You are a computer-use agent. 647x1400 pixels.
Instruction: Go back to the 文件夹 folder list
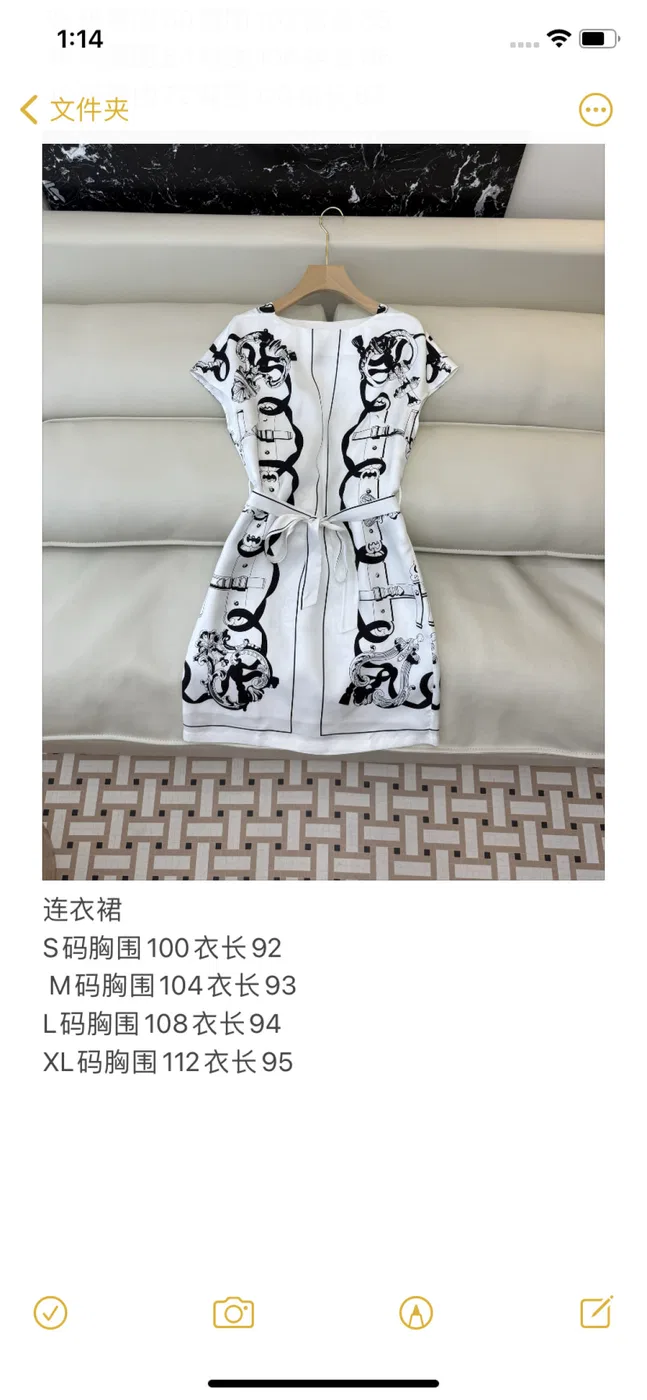click(x=75, y=109)
